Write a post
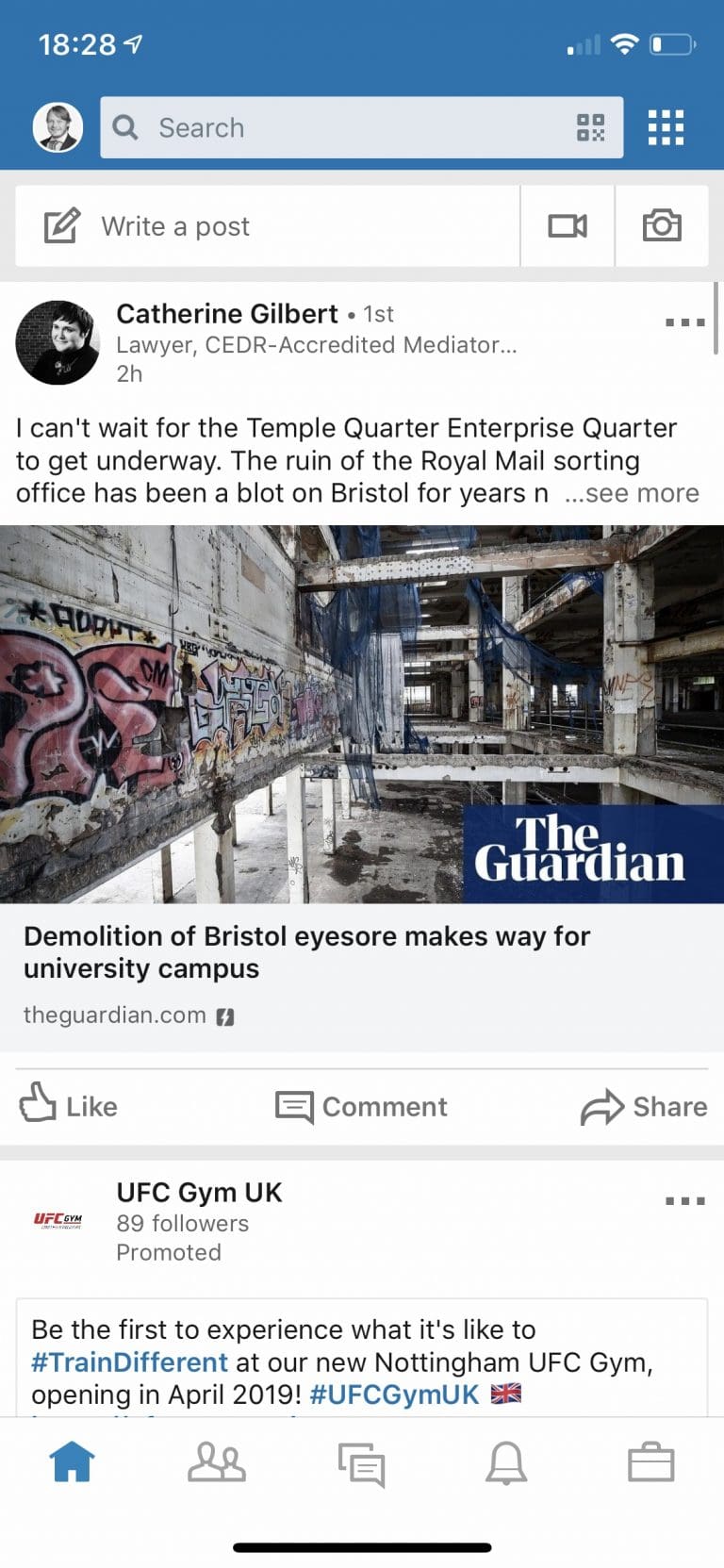 coord(268,226)
